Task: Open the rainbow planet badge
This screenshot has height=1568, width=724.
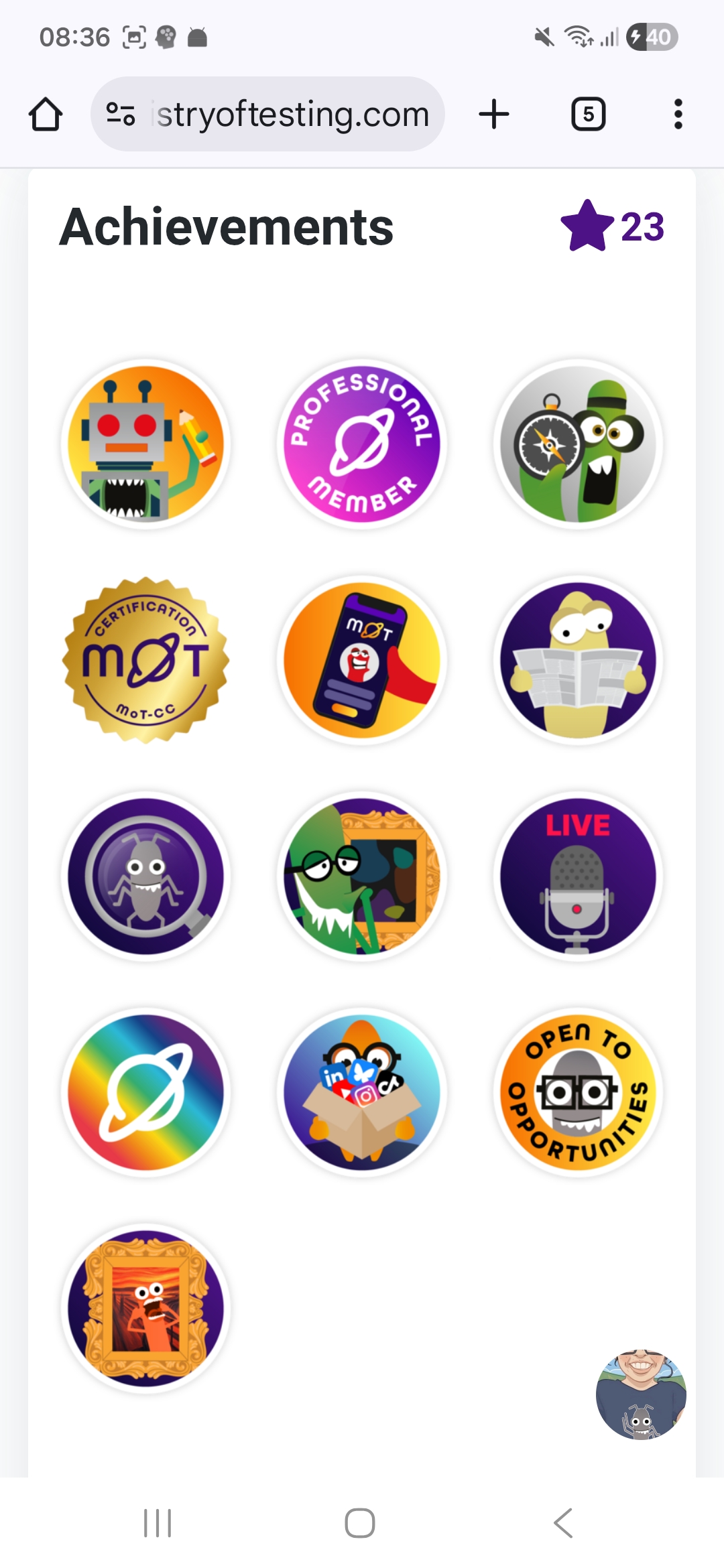Action: coord(145,1092)
